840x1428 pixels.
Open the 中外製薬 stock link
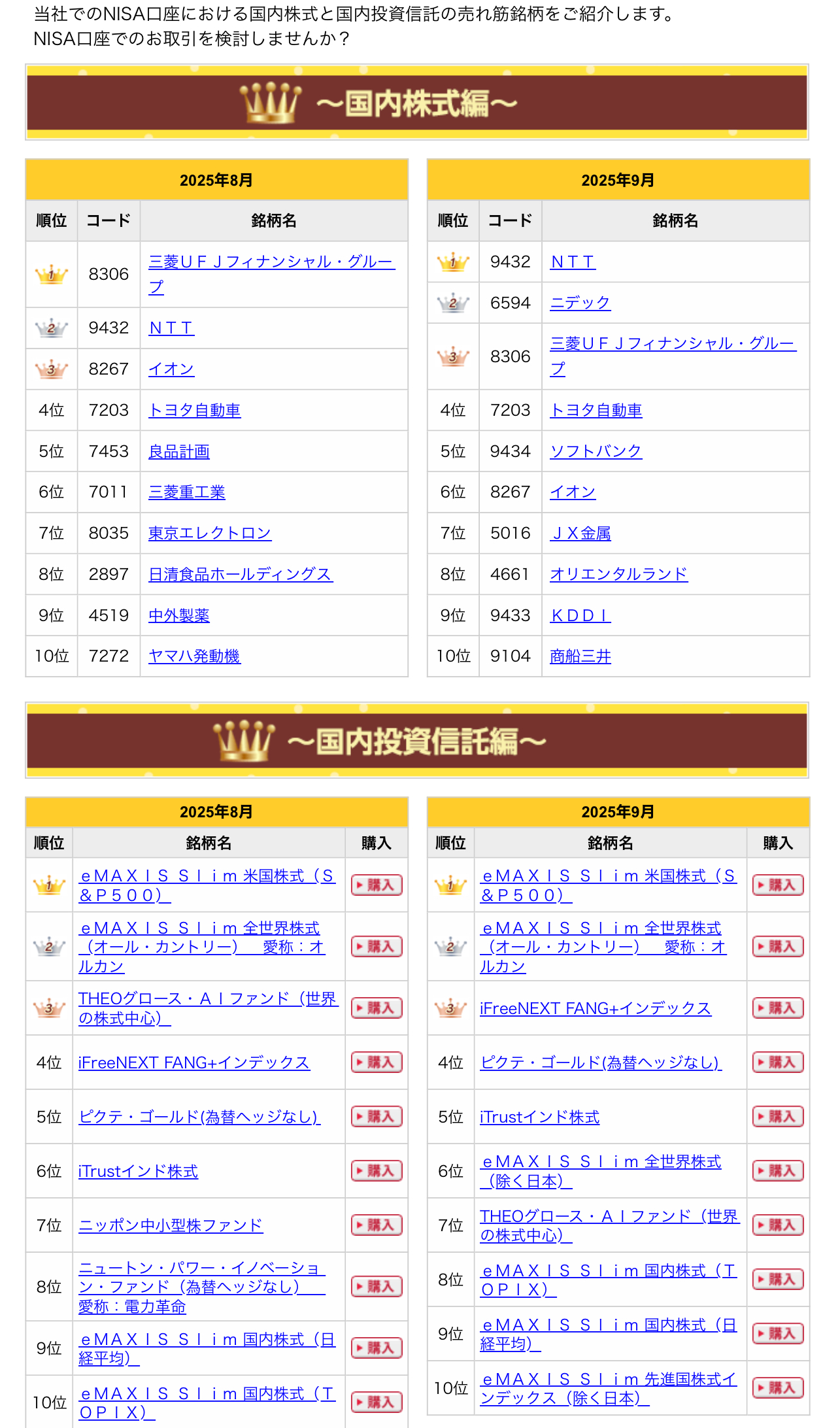[x=178, y=615]
